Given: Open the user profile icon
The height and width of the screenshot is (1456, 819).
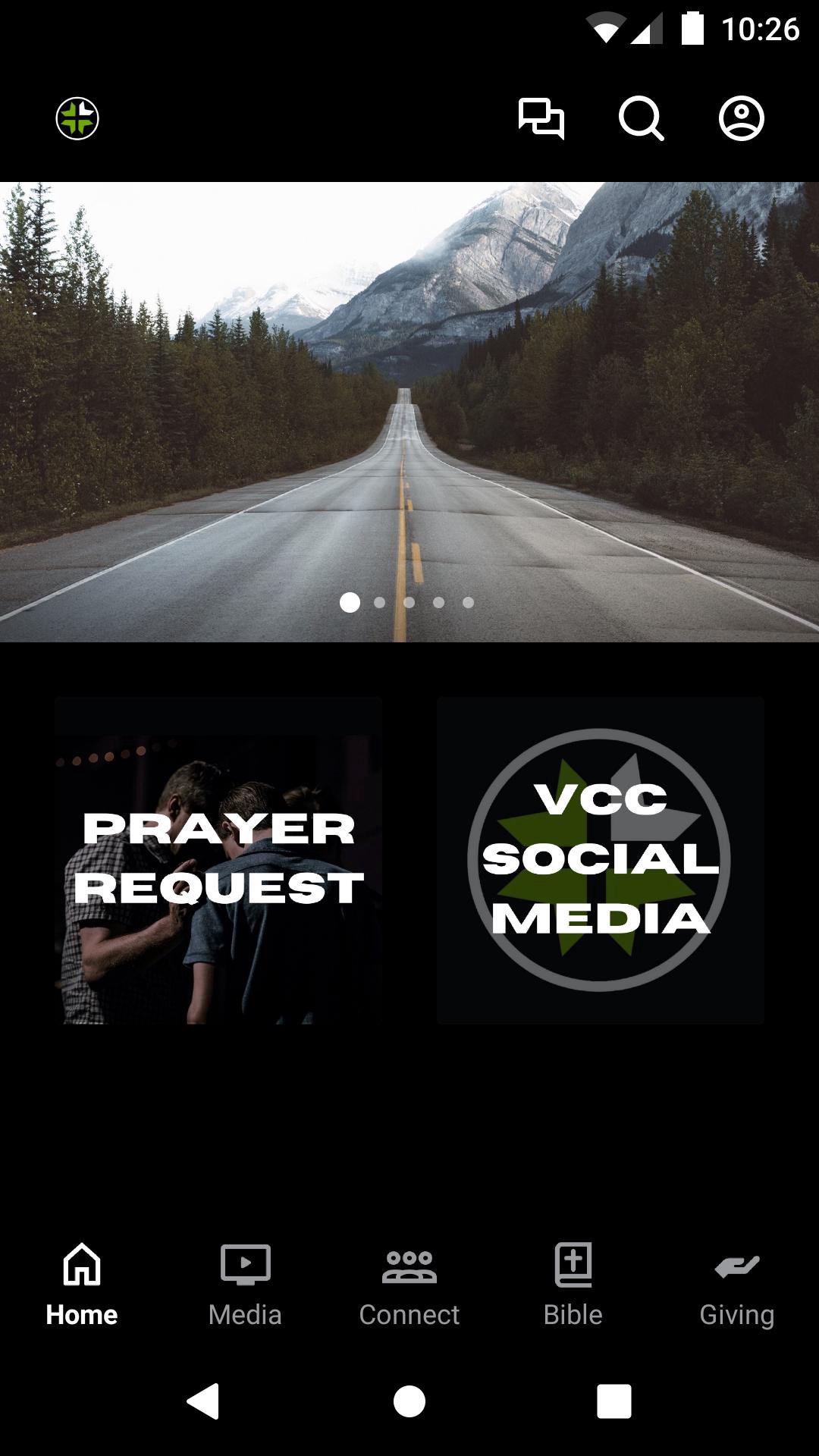Looking at the screenshot, I should pyautogui.click(x=741, y=119).
